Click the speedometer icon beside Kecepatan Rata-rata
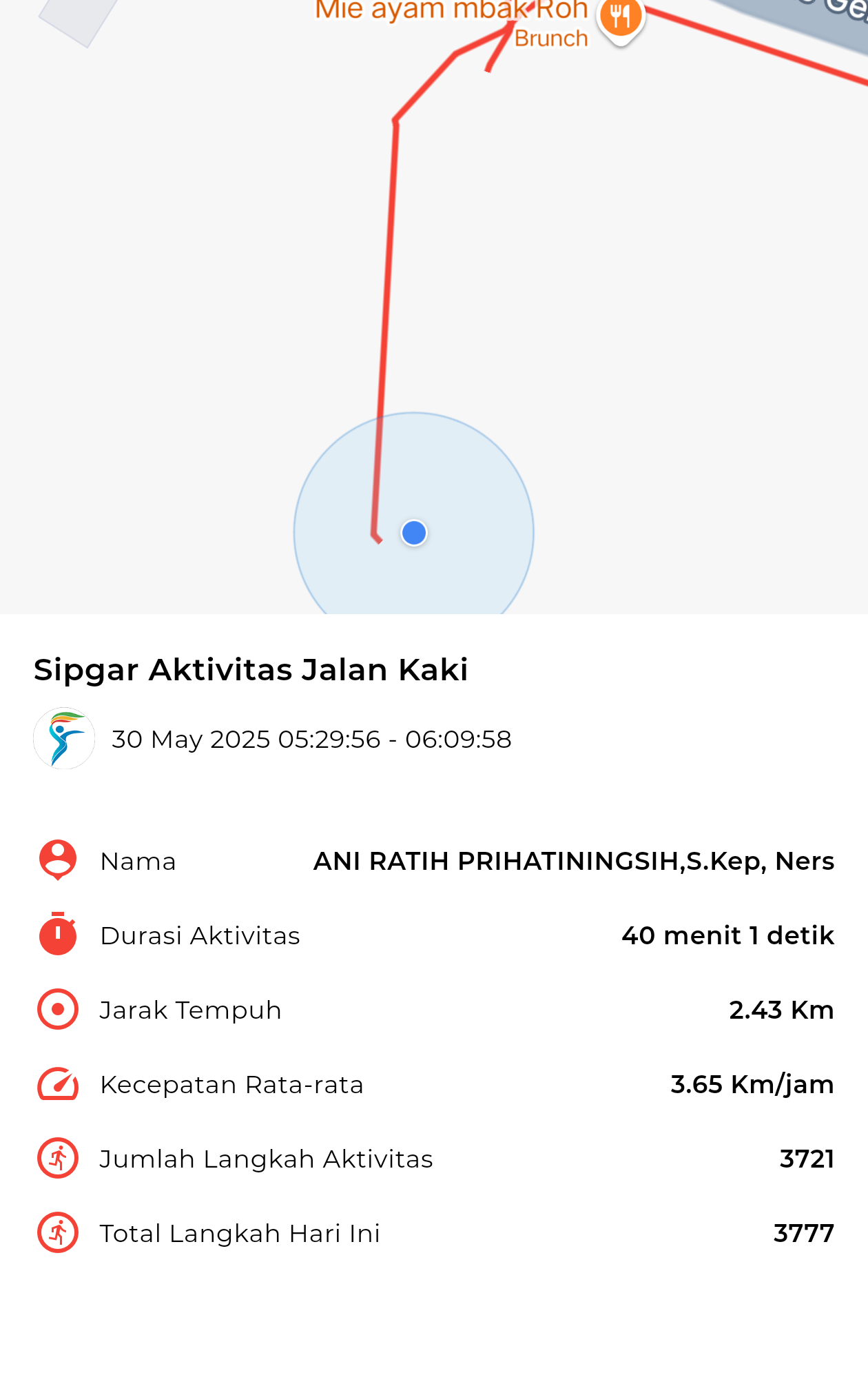 pyautogui.click(x=57, y=1083)
